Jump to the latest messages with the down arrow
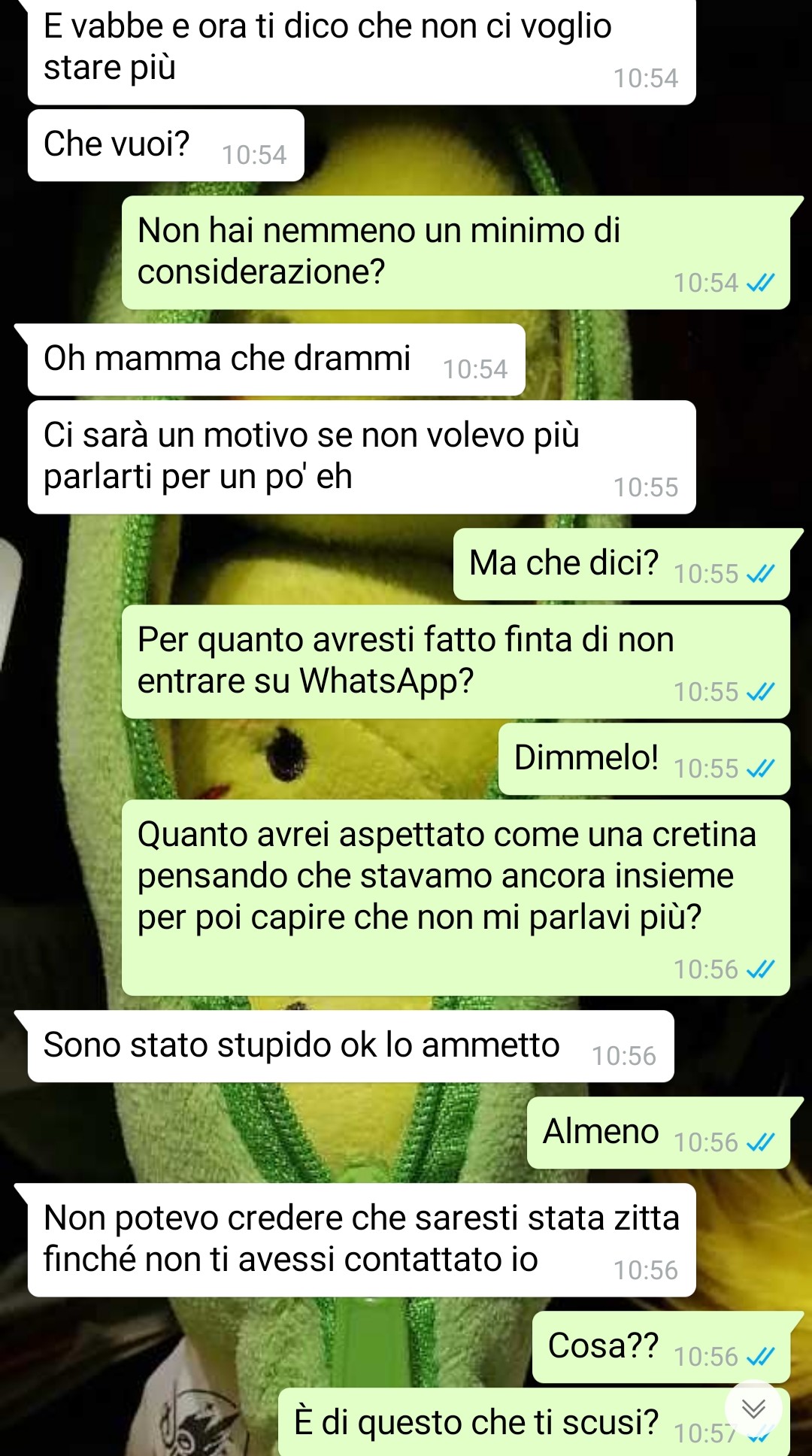 (753, 1409)
